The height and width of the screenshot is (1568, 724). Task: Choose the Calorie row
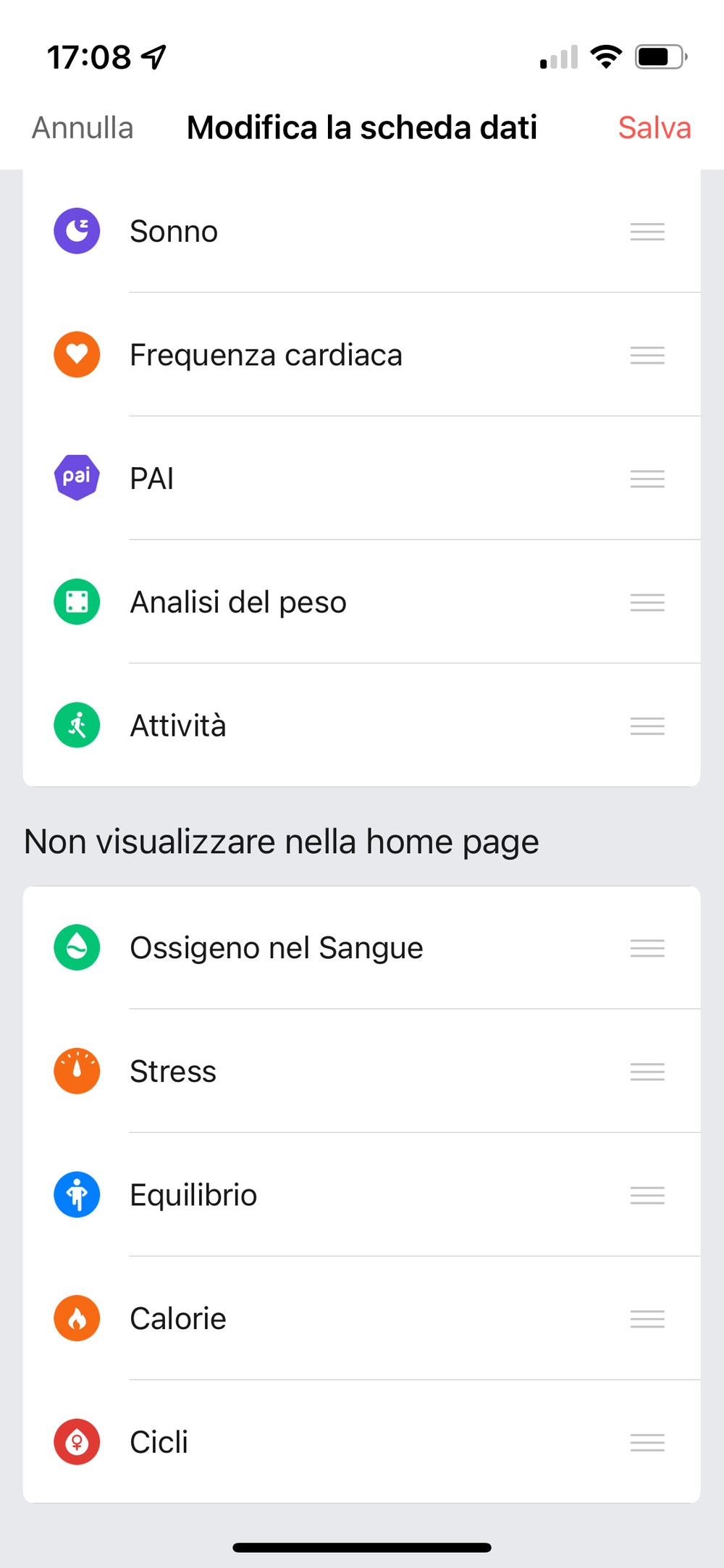(x=362, y=1318)
